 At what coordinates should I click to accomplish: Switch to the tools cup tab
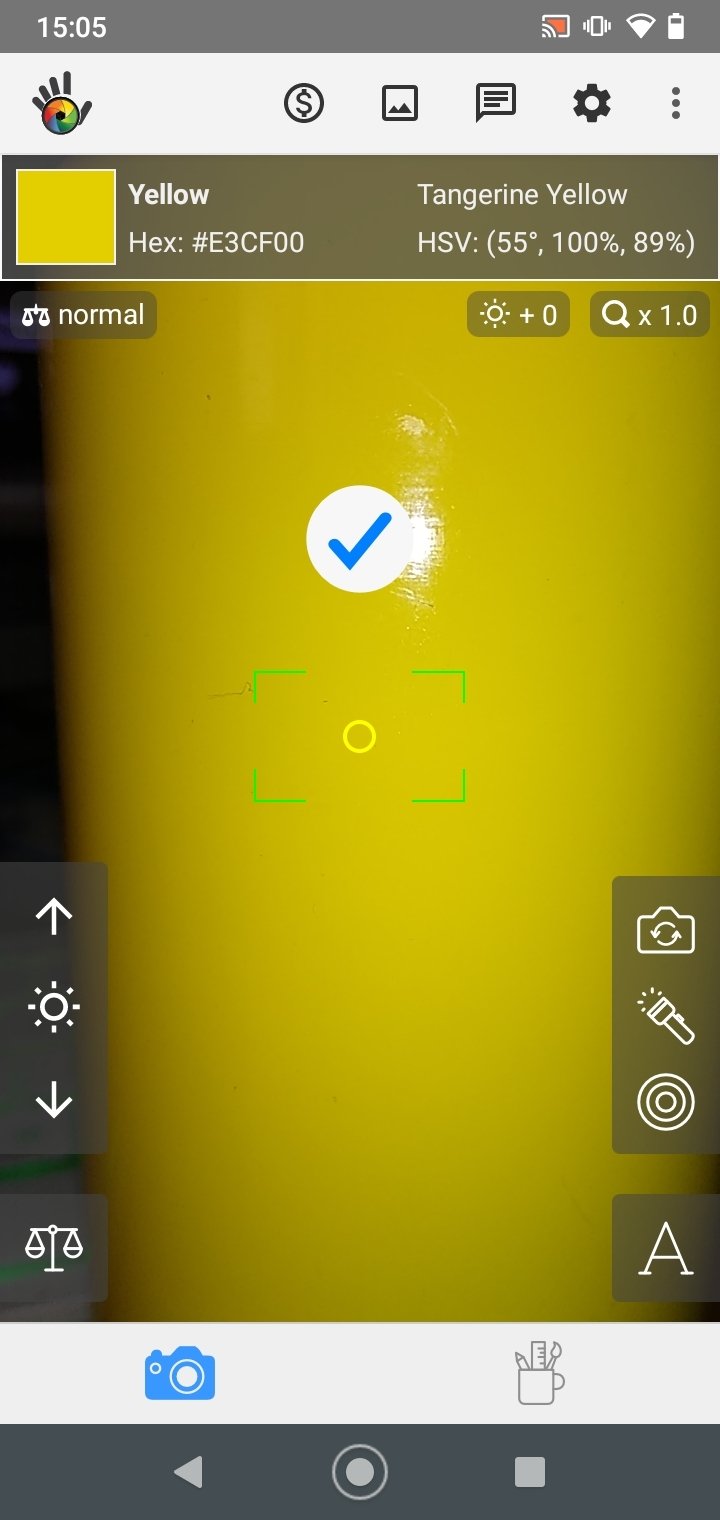(539, 1373)
